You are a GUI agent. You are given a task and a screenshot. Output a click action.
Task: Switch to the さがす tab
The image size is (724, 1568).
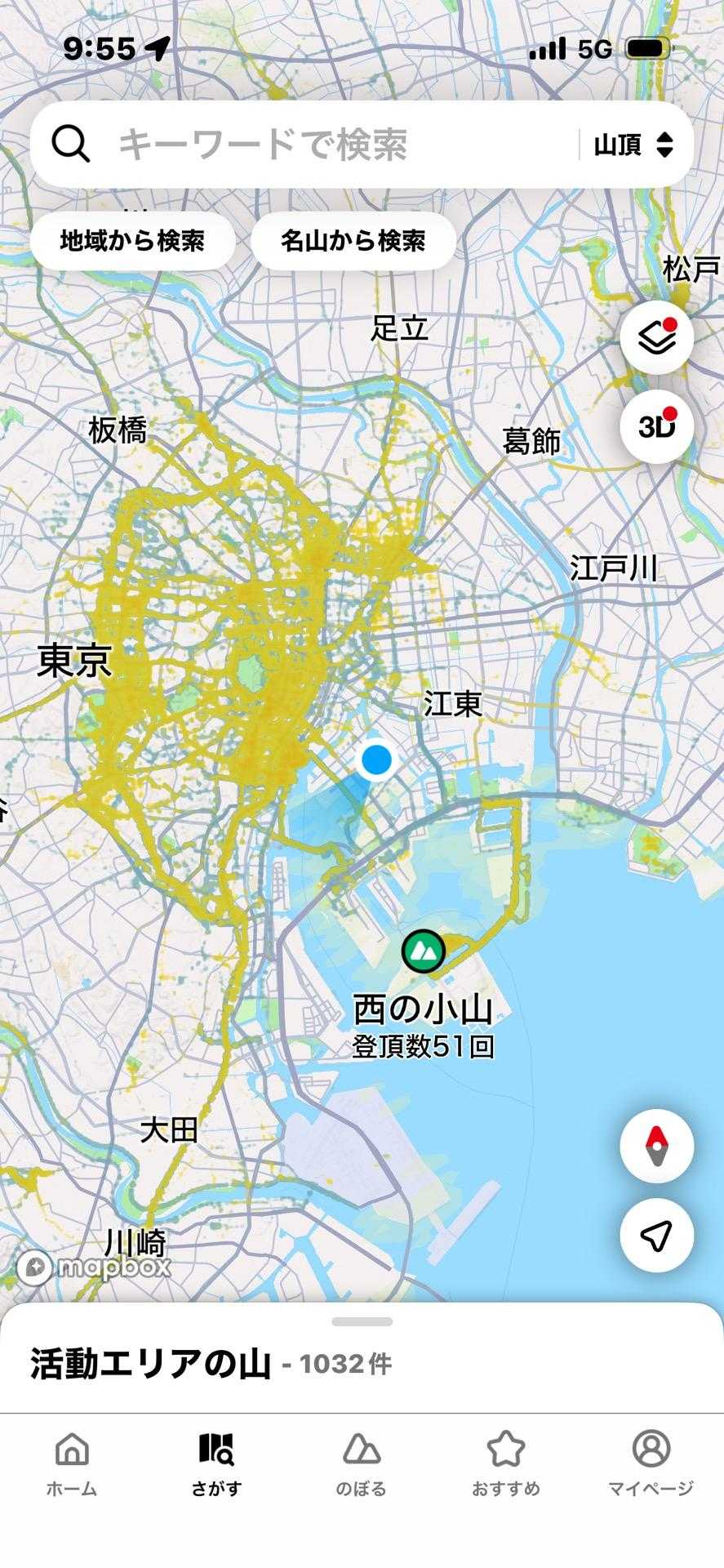click(x=216, y=1465)
